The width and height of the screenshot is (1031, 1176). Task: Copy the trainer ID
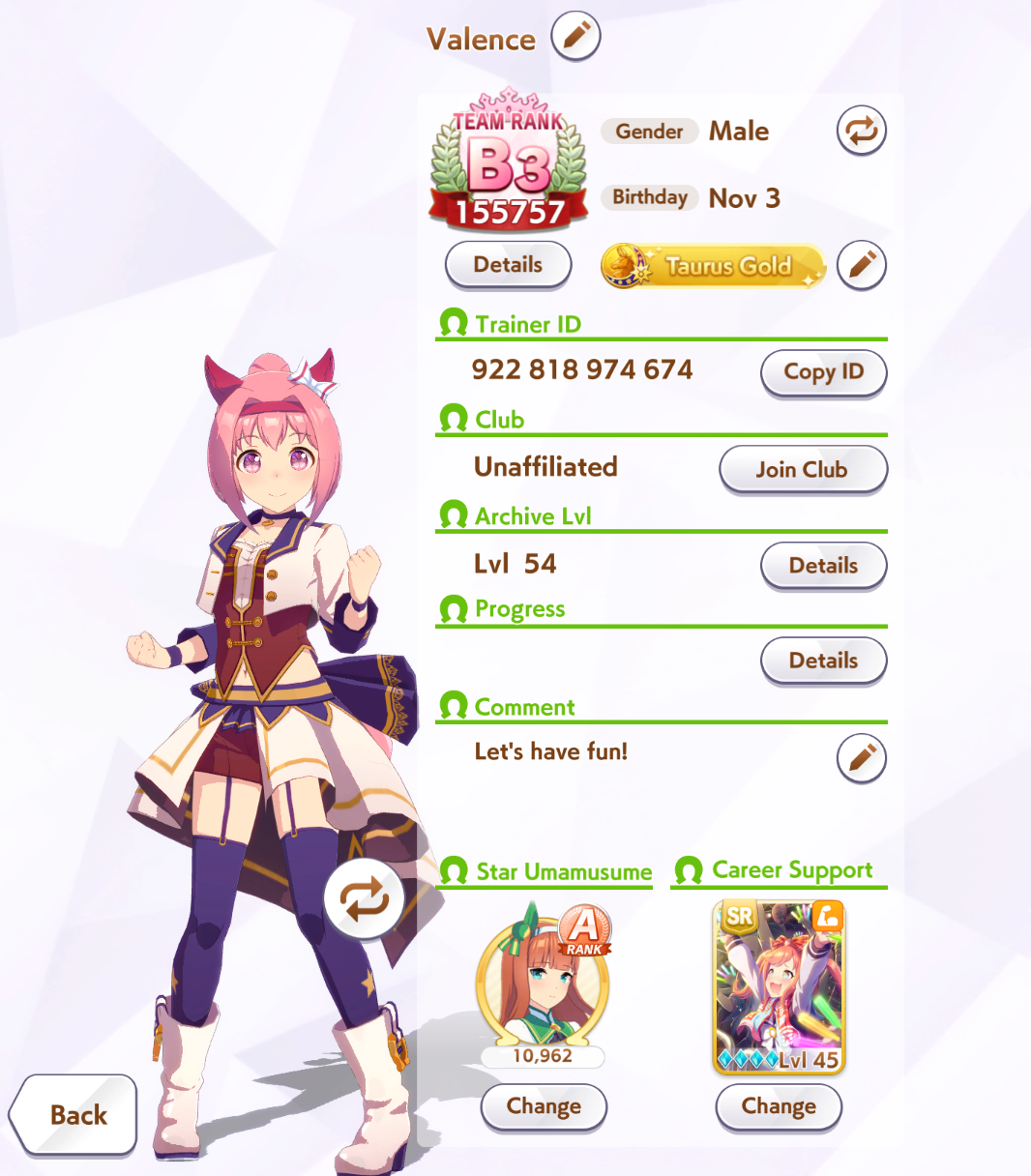click(x=823, y=372)
